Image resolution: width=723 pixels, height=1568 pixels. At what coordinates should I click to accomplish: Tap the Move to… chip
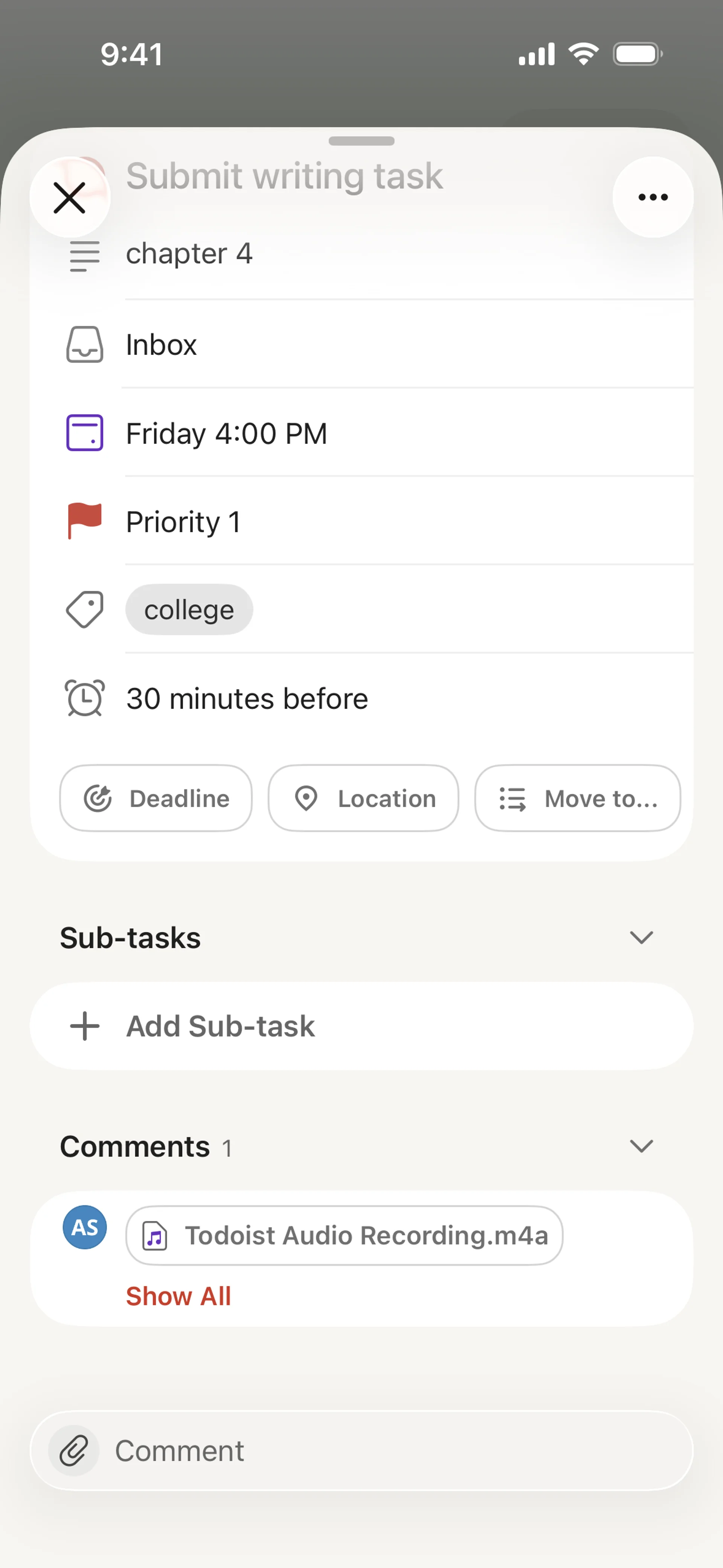577,799
